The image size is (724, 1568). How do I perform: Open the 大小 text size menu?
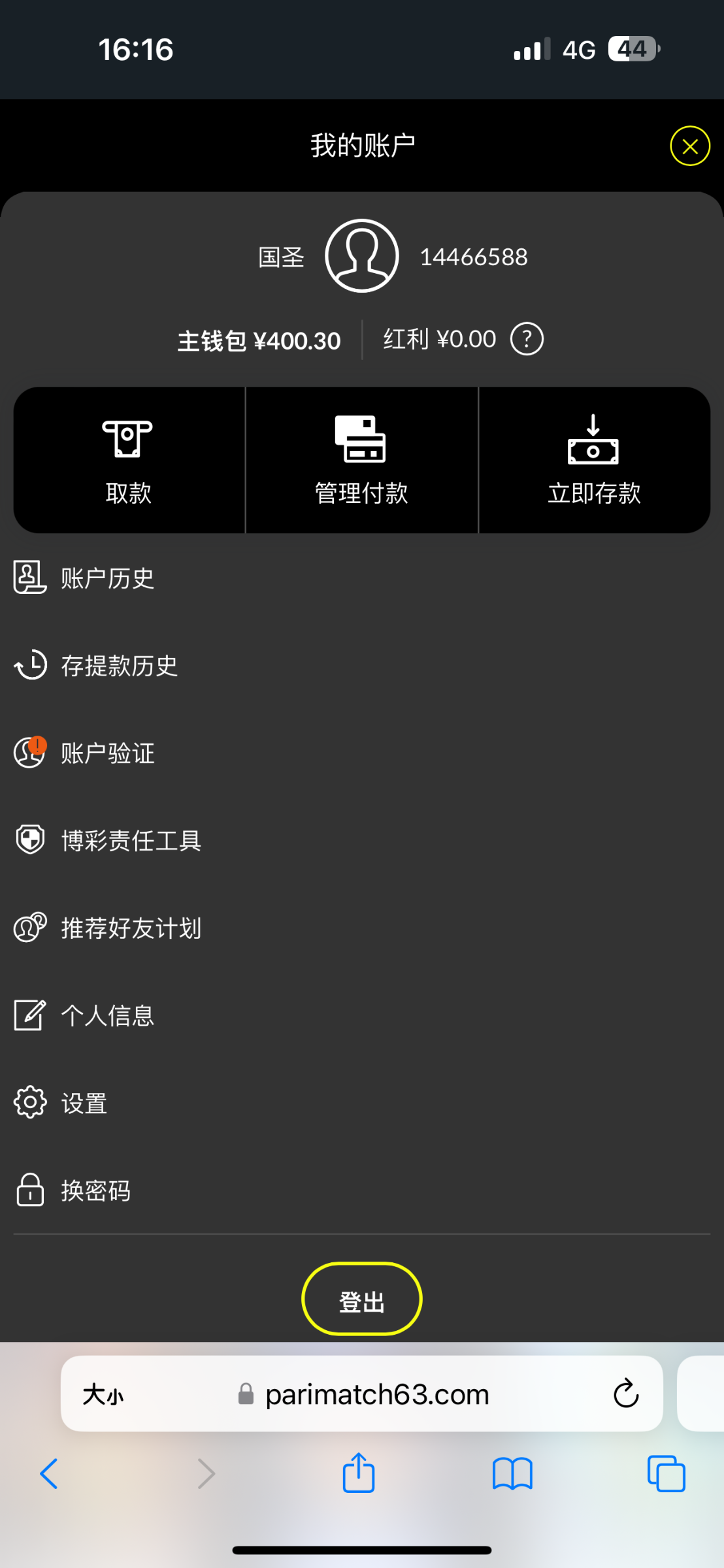click(x=103, y=1393)
